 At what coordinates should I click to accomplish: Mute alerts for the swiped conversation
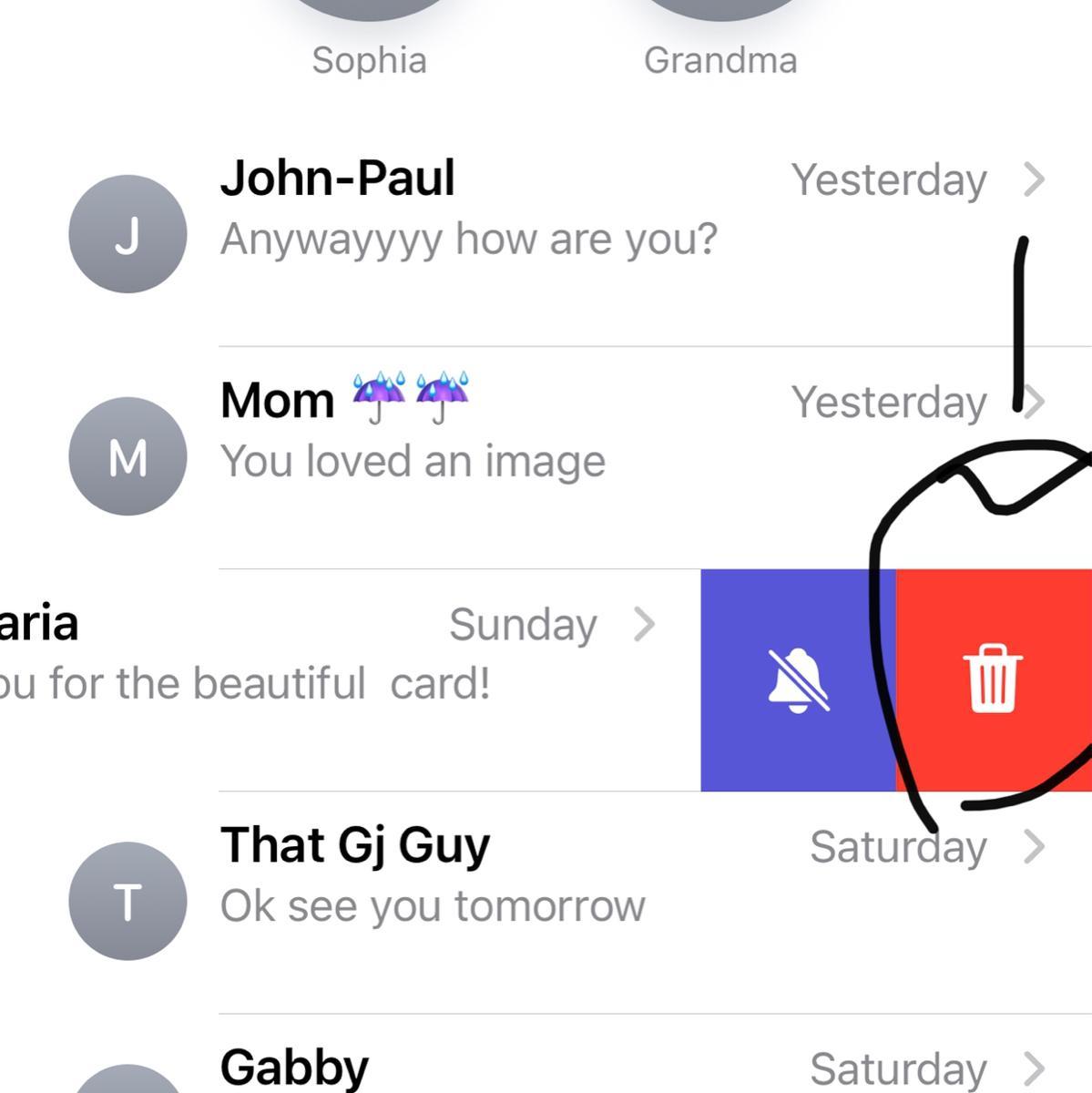tap(798, 680)
